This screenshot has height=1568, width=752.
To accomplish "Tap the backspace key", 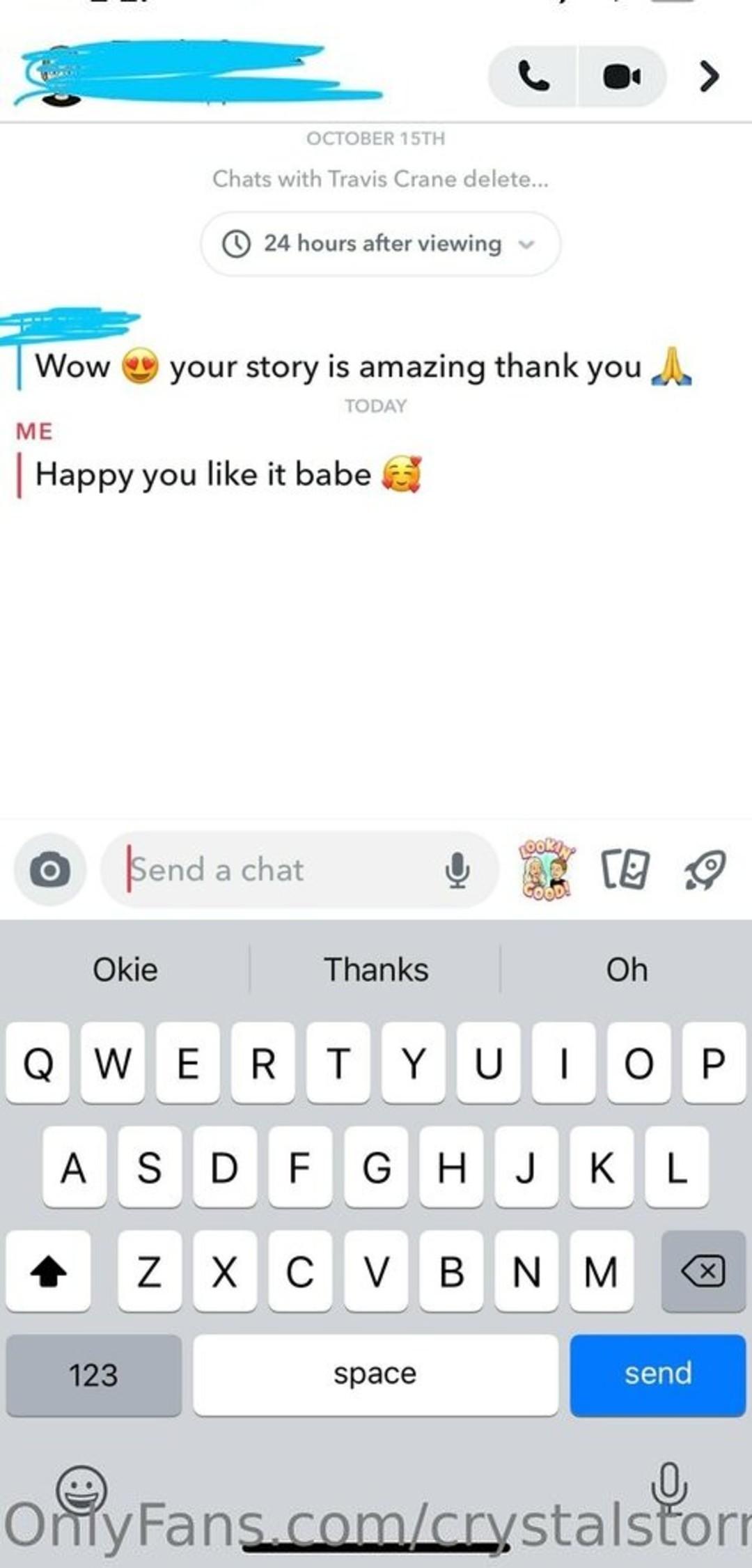I will (x=703, y=1271).
